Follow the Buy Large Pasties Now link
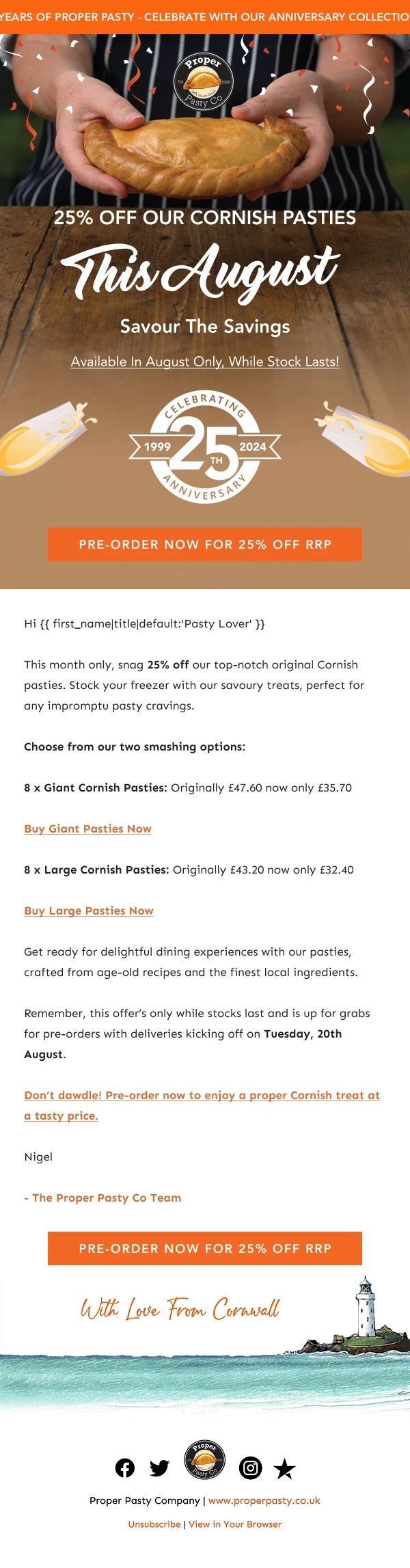The width and height of the screenshot is (410, 1568). coord(89,910)
